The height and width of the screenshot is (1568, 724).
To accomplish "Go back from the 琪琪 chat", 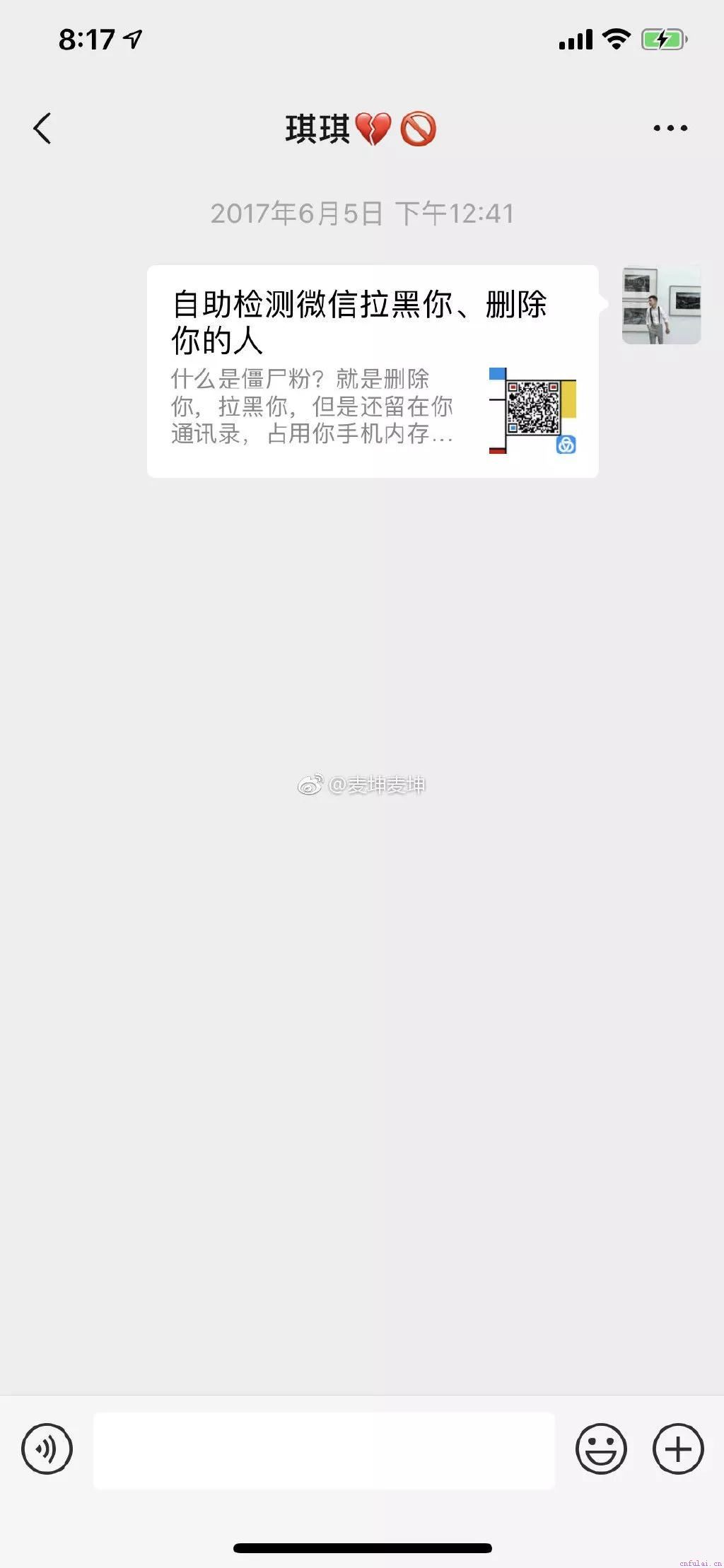I will pyautogui.click(x=42, y=129).
